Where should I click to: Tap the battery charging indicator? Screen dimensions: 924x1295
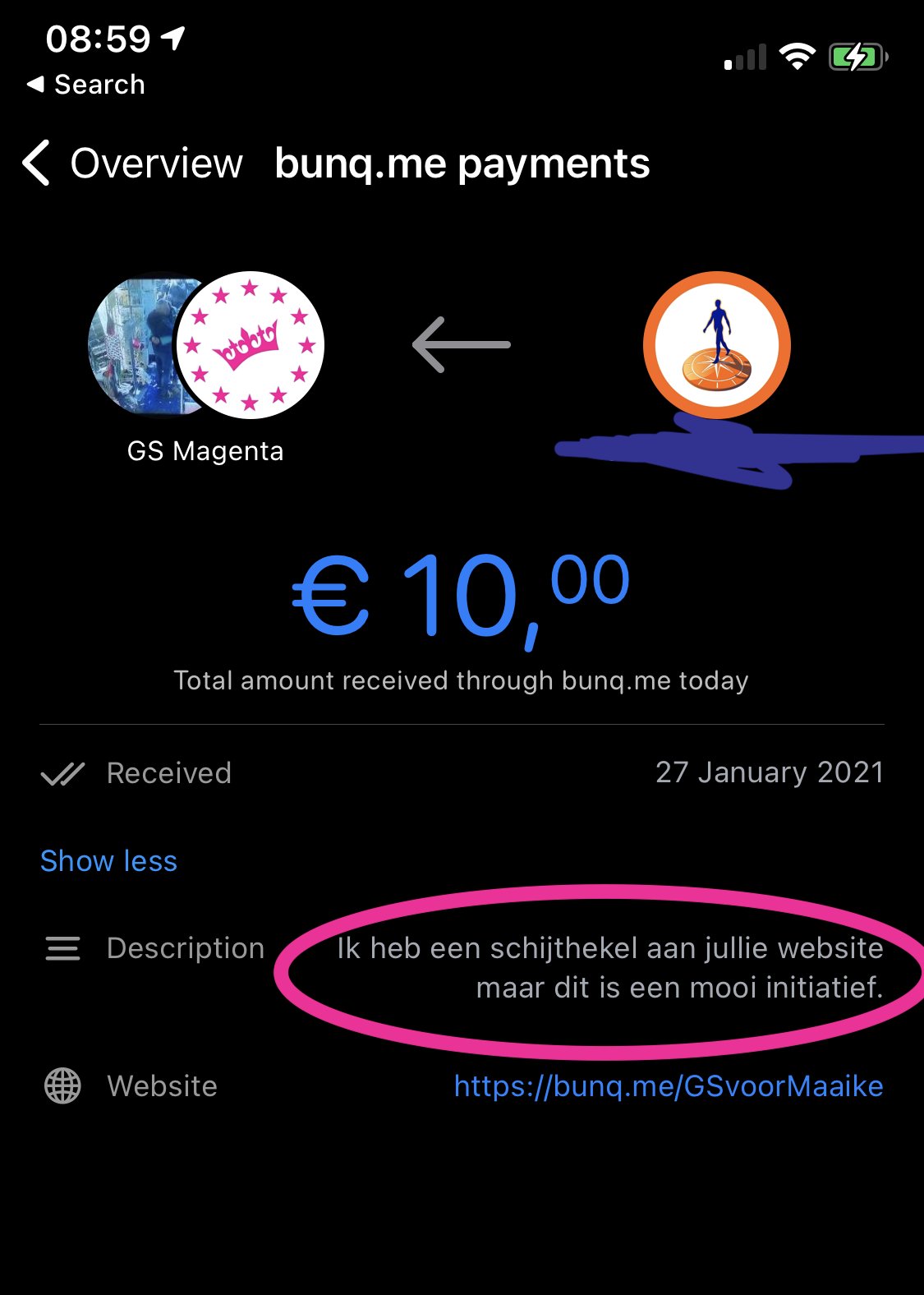[854, 56]
